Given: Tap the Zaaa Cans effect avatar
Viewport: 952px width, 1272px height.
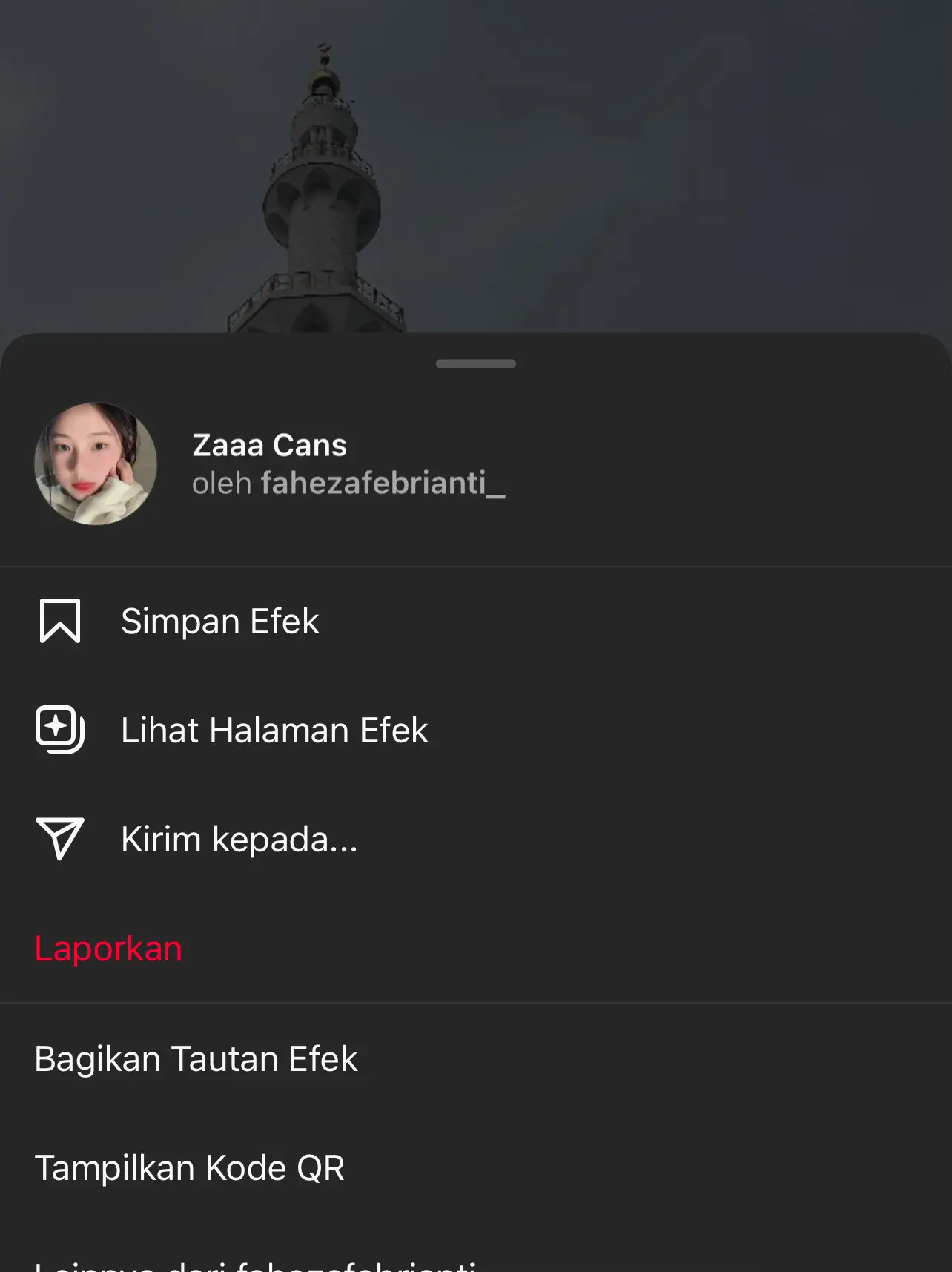Looking at the screenshot, I should pyautogui.click(x=96, y=464).
